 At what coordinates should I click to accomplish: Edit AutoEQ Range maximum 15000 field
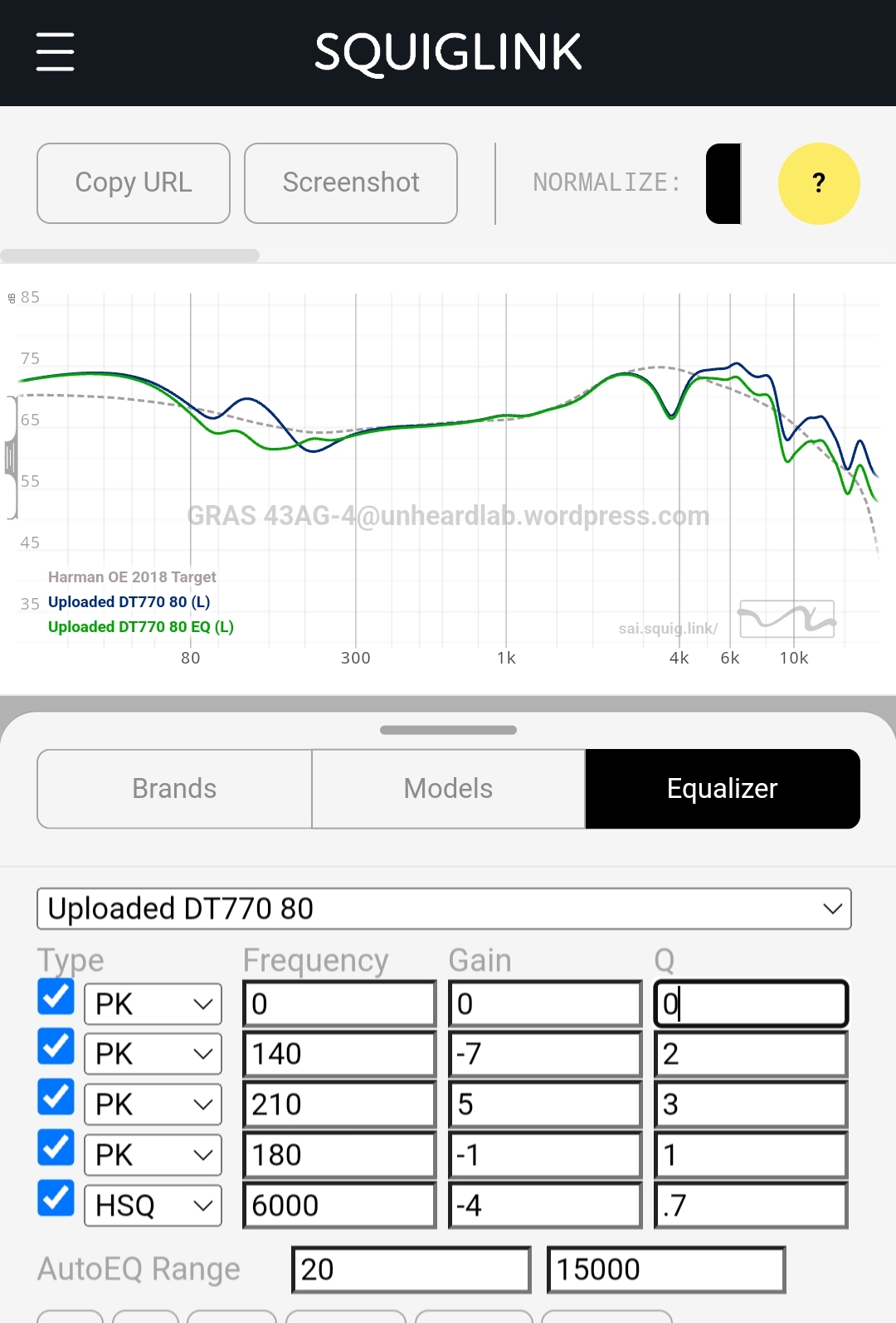click(666, 1270)
